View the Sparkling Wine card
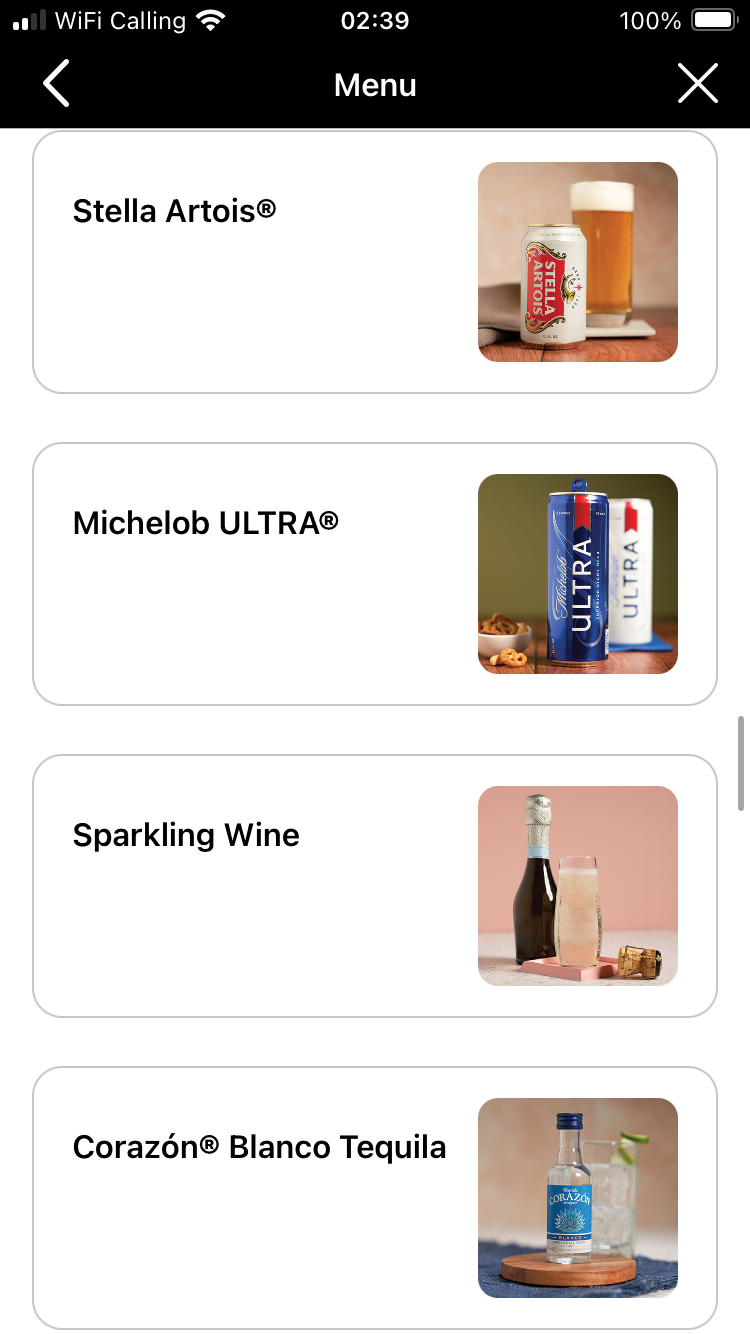The width and height of the screenshot is (750, 1334). pos(374,886)
